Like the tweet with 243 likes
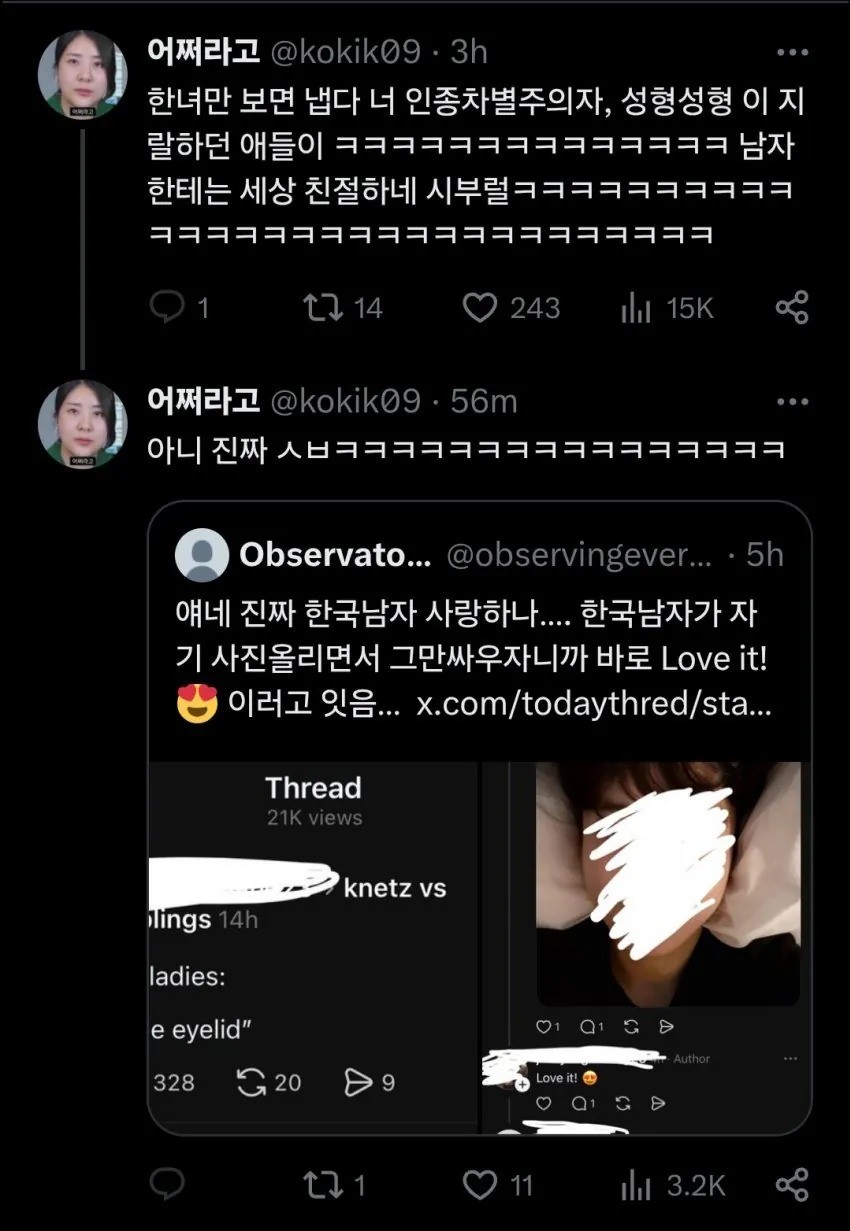This screenshot has height=1231, width=850. [480, 307]
